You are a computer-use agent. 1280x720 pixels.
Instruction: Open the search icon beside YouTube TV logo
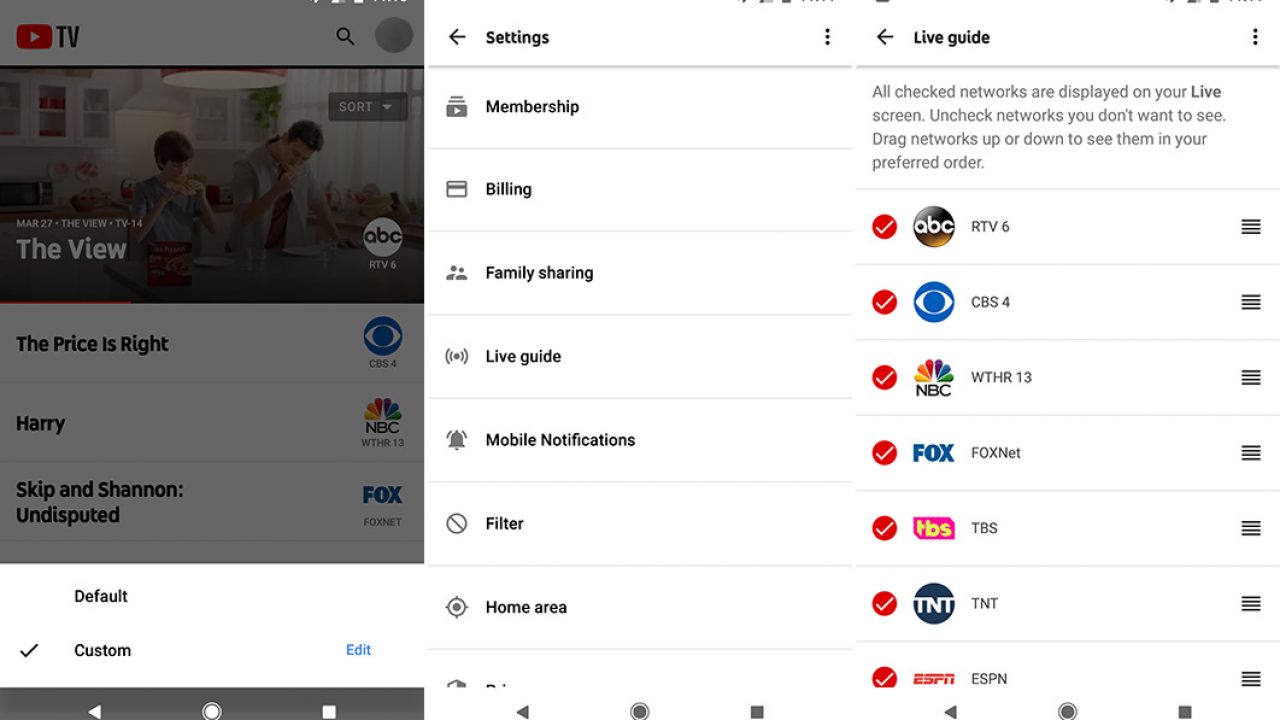coord(345,37)
